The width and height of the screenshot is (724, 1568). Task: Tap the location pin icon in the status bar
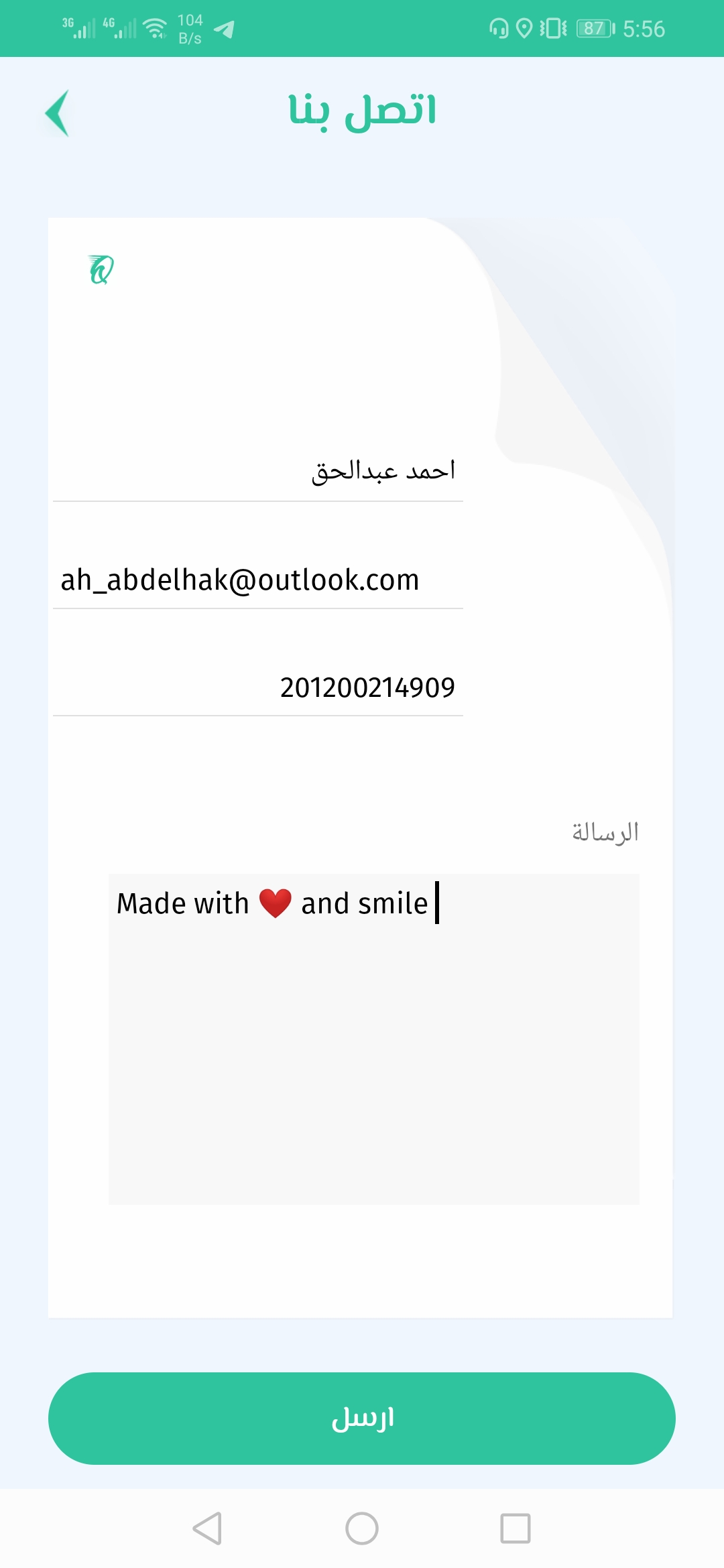coord(525,28)
